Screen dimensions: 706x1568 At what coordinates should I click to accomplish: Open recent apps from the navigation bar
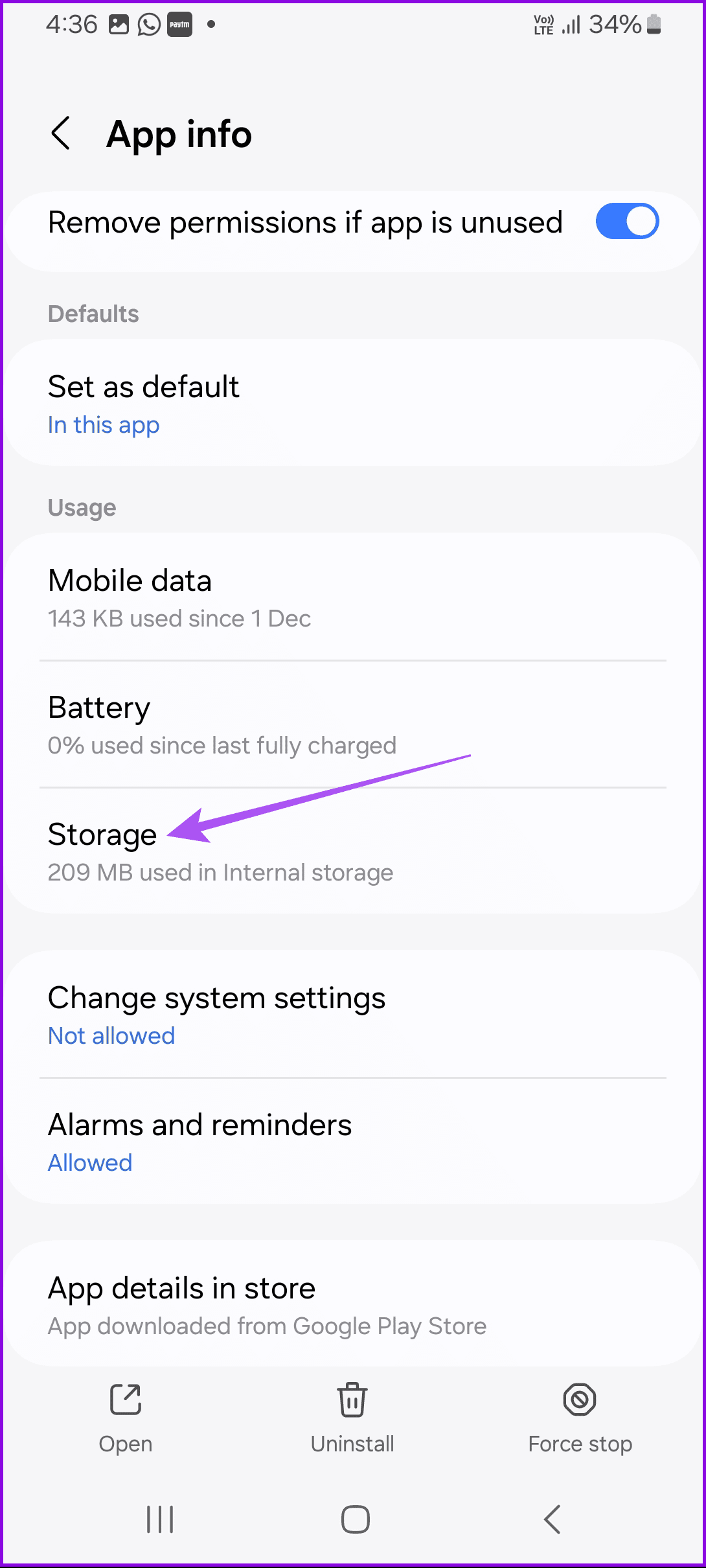click(x=159, y=1519)
